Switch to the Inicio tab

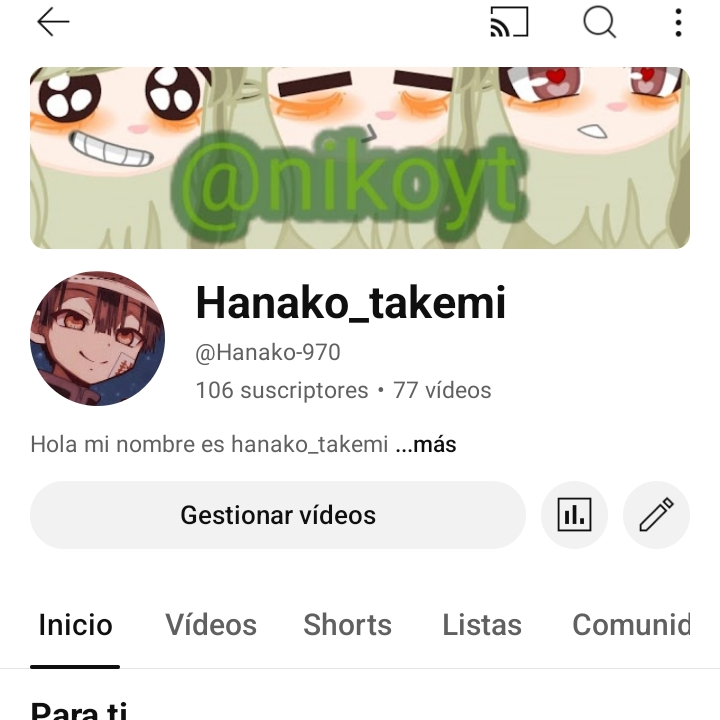point(75,625)
